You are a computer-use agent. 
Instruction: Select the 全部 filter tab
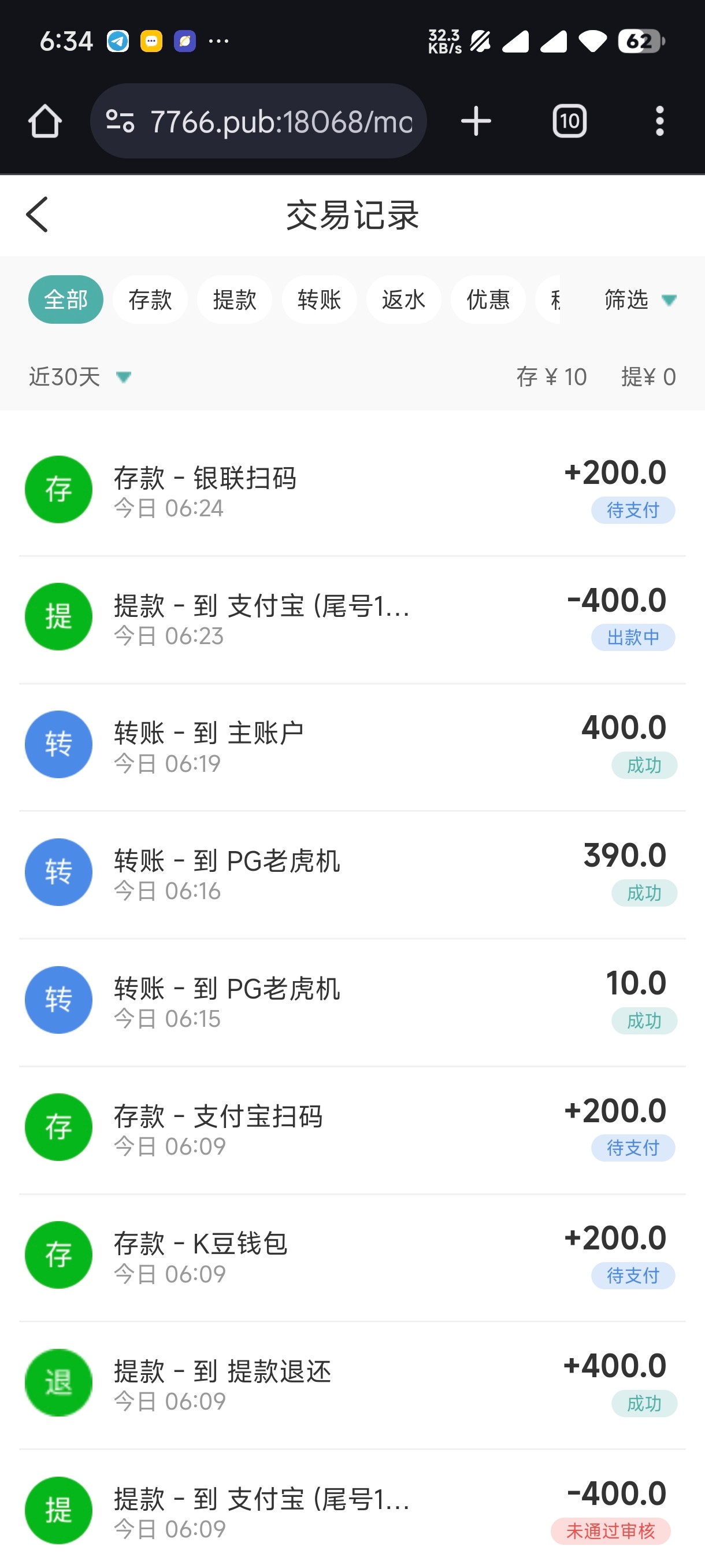66,299
